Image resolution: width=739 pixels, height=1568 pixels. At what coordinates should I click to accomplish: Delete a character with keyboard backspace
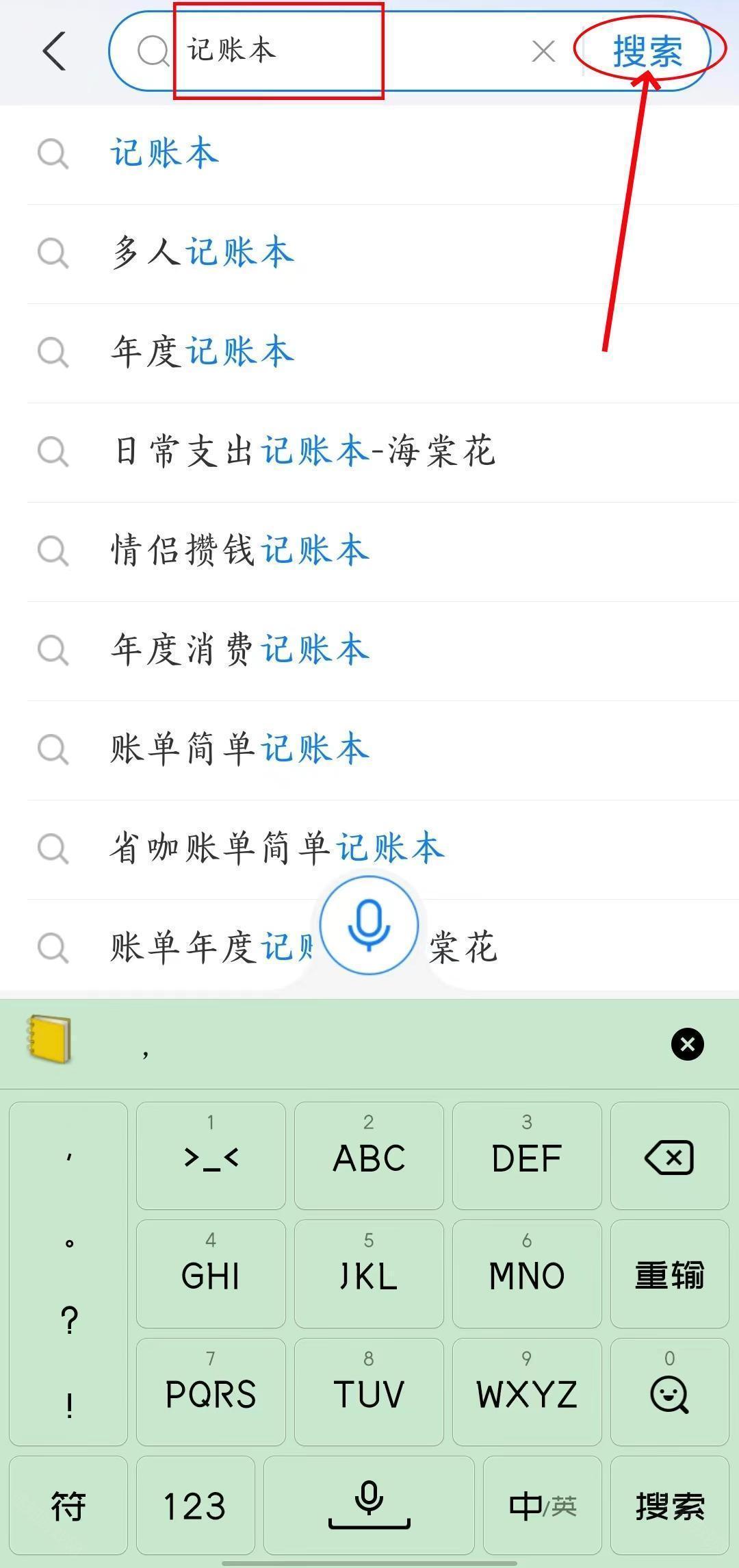pyautogui.click(x=669, y=1156)
